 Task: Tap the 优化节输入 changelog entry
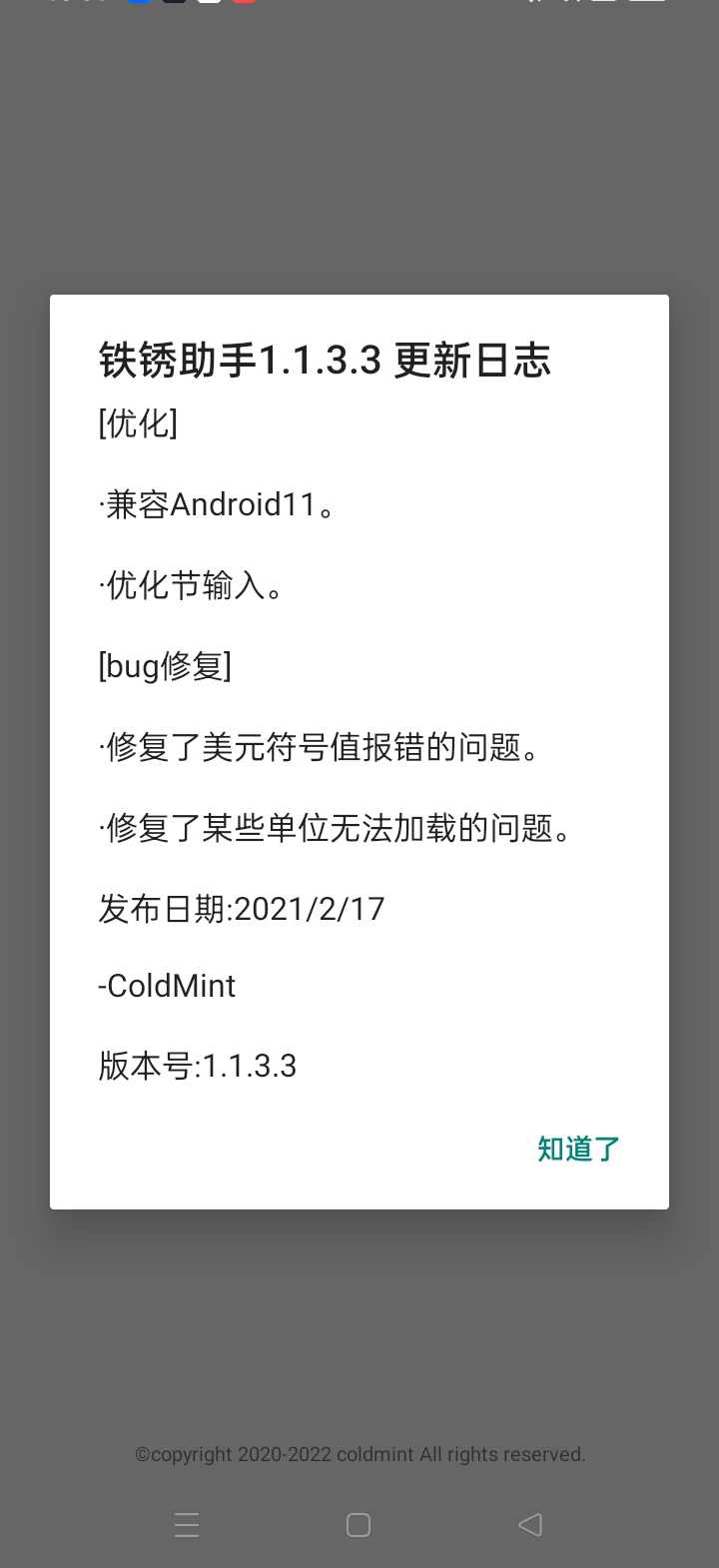point(190,585)
